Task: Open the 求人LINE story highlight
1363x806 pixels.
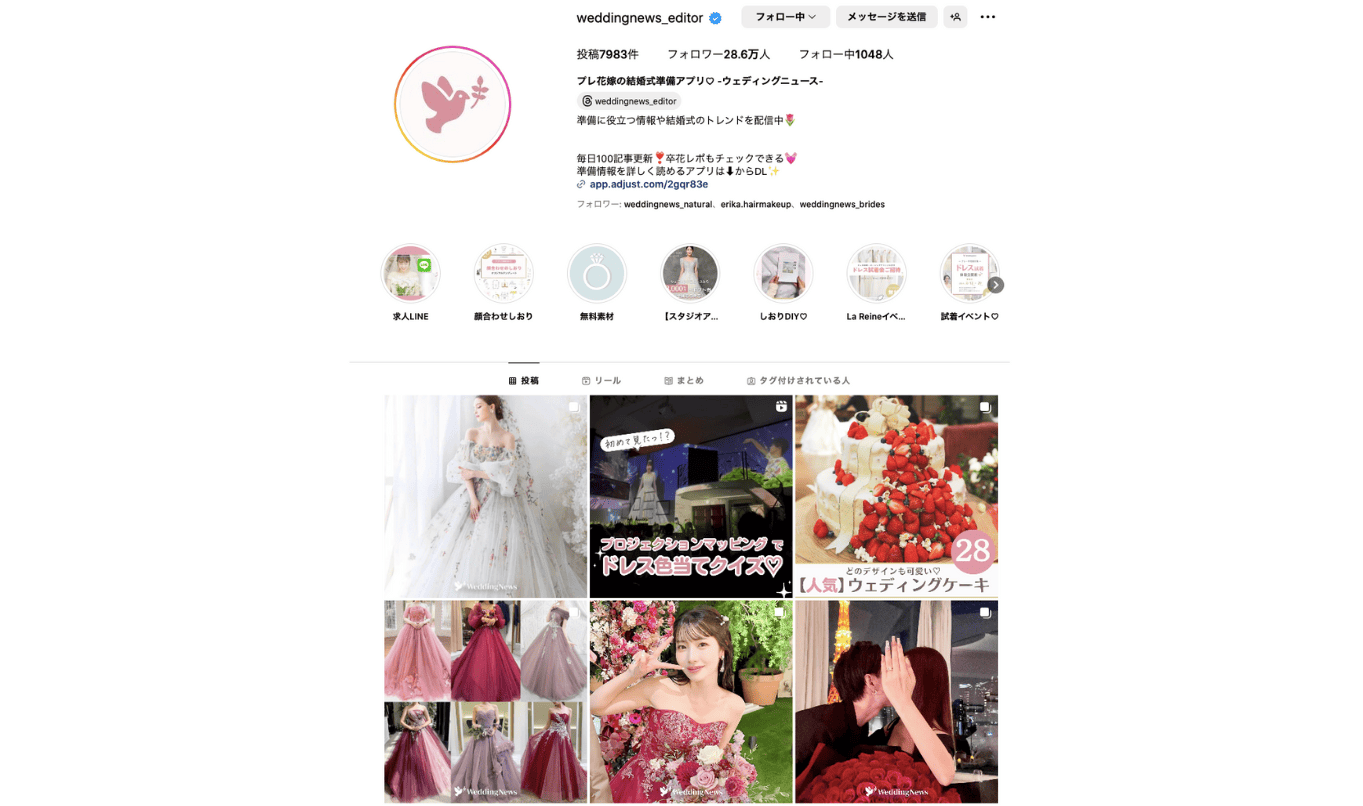Action: pos(410,274)
